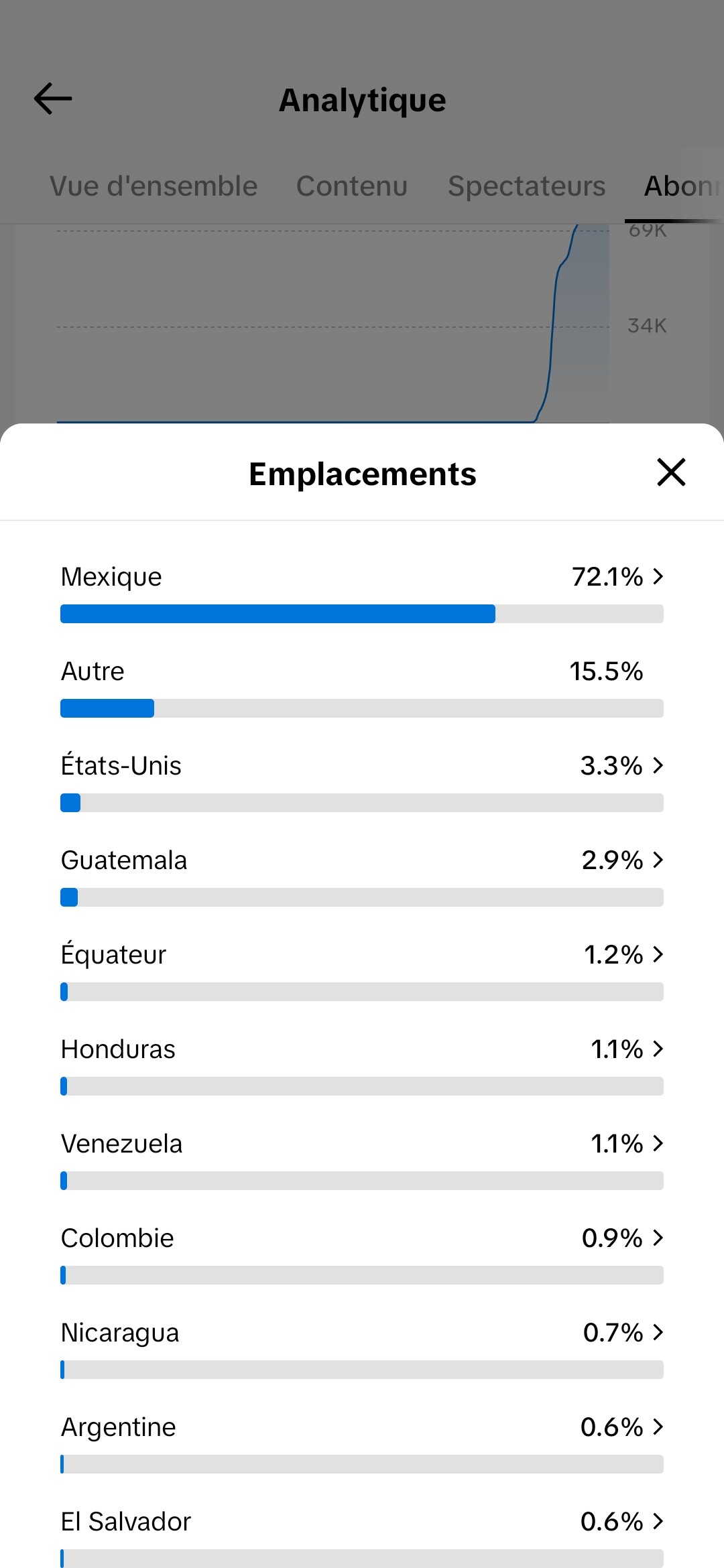
Task: Open États-Unis location breakdown
Action: click(x=362, y=781)
